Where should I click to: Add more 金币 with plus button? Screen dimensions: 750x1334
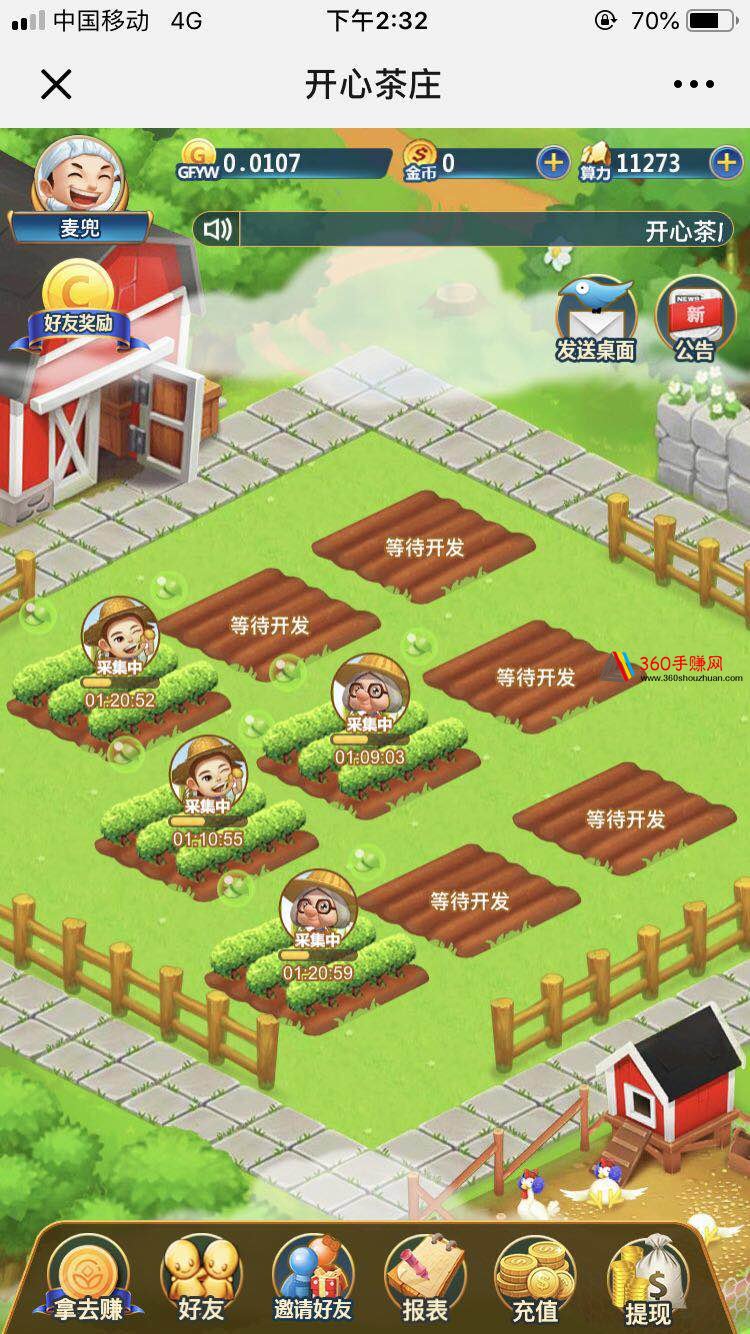(552, 162)
